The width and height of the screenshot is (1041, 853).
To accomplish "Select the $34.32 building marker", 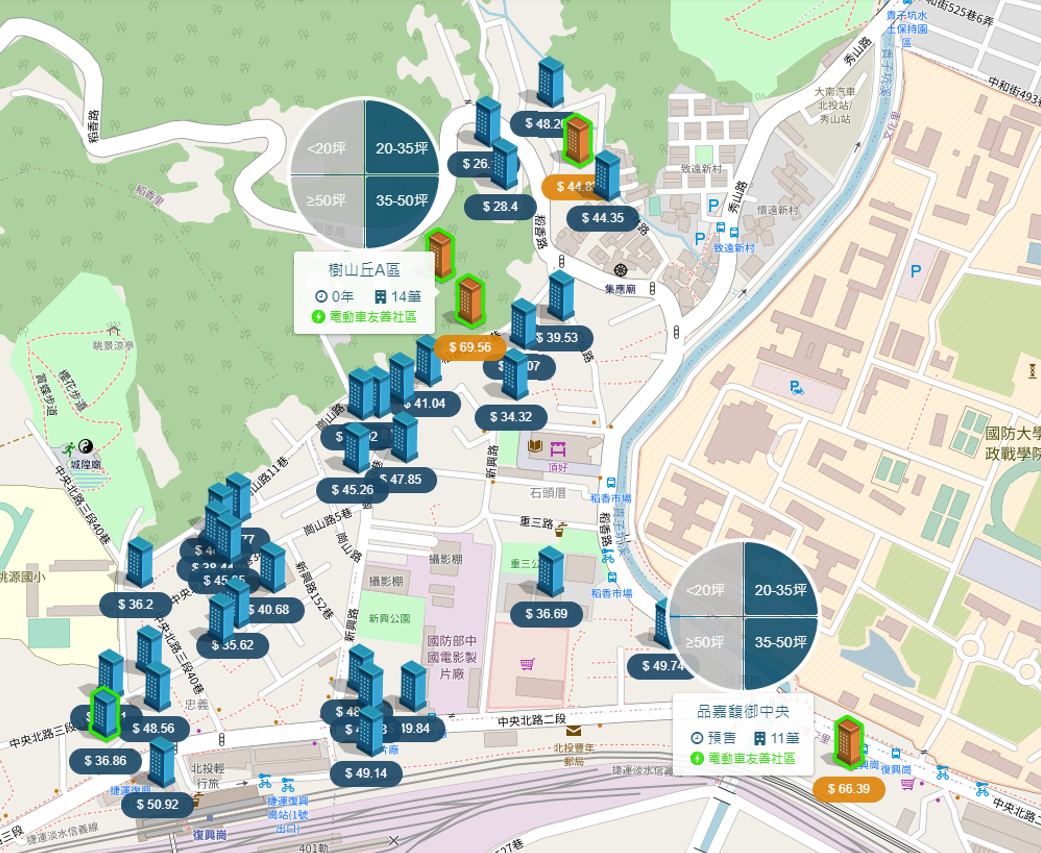I will 510,416.
